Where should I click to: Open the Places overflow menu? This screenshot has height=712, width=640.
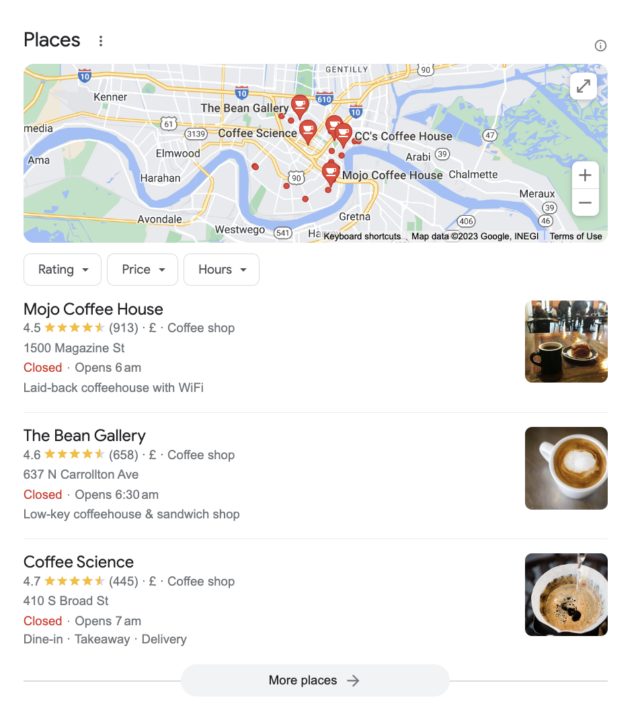click(x=100, y=41)
